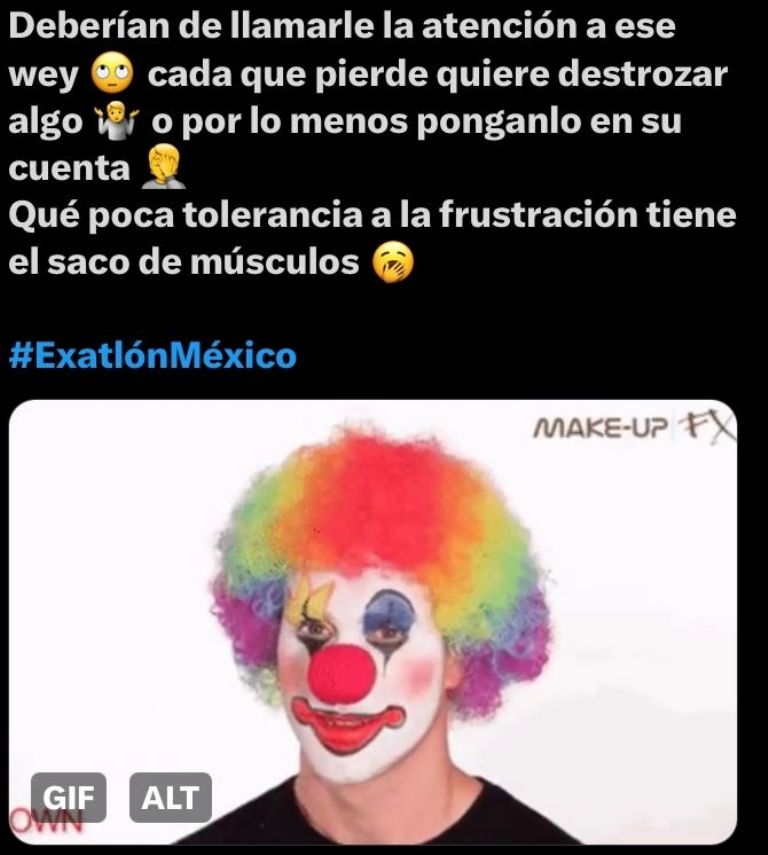Viewport: 768px width, 855px height.
Task: Open the #ExatlónMéxico hashtag
Action: 152,355
